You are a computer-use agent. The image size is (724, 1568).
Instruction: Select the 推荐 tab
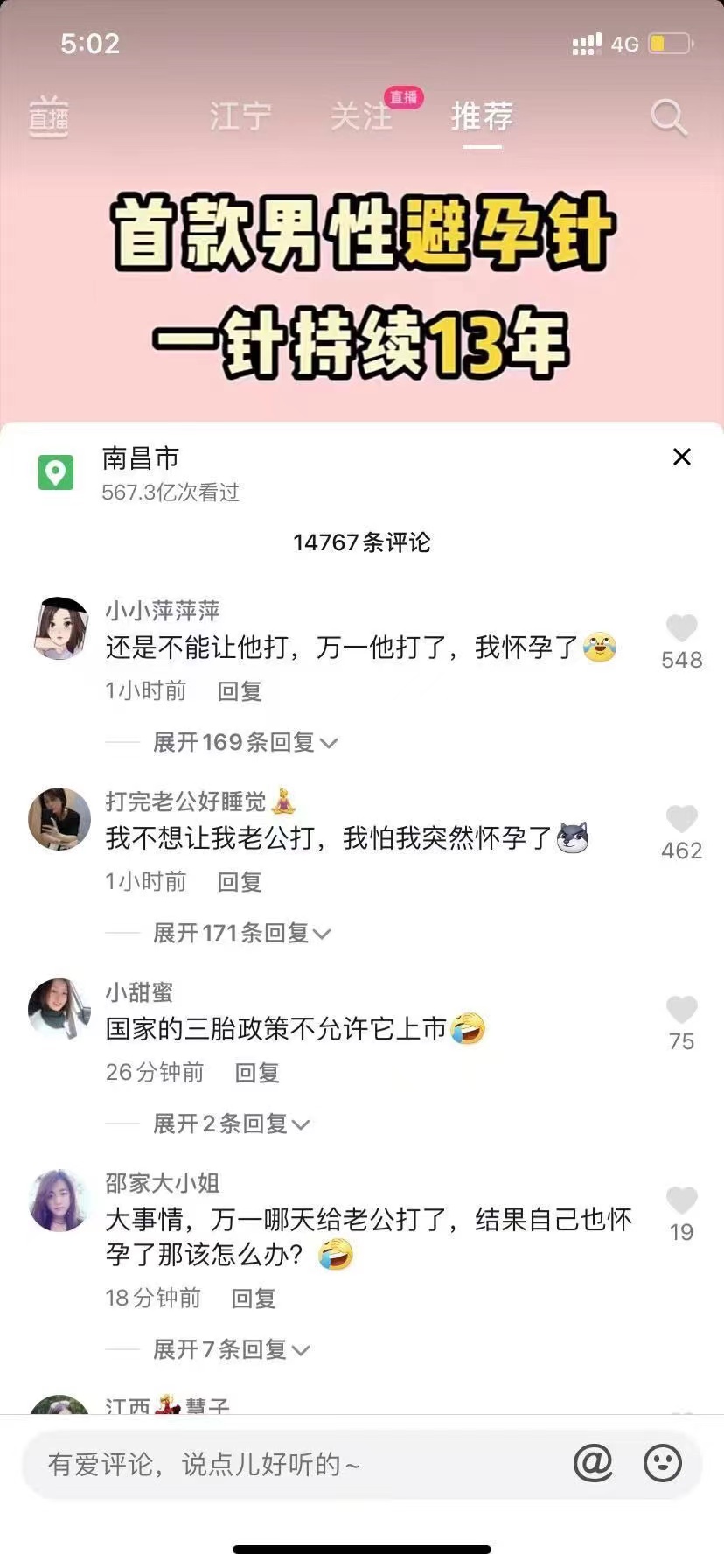(482, 116)
